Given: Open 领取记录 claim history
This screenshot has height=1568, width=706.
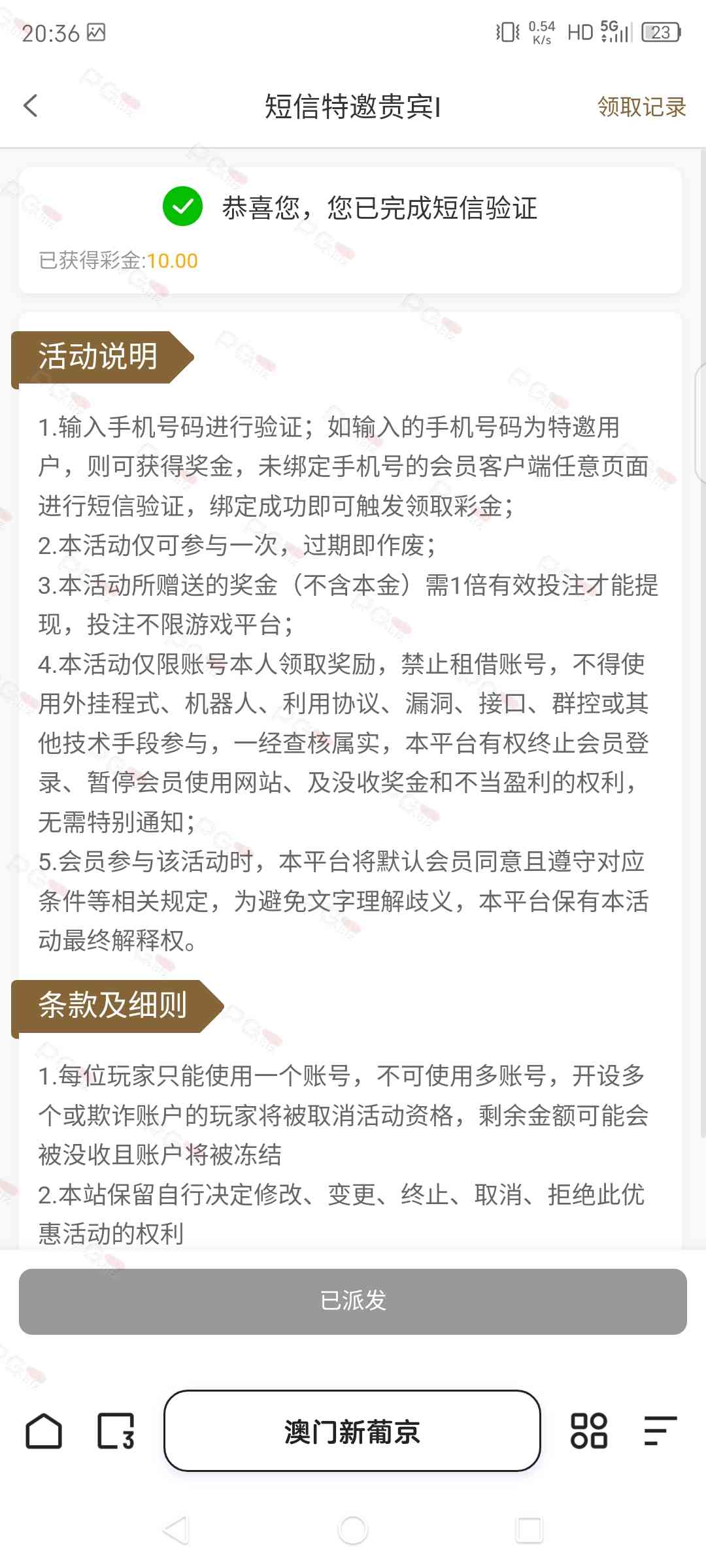Looking at the screenshot, I should 641,107.
